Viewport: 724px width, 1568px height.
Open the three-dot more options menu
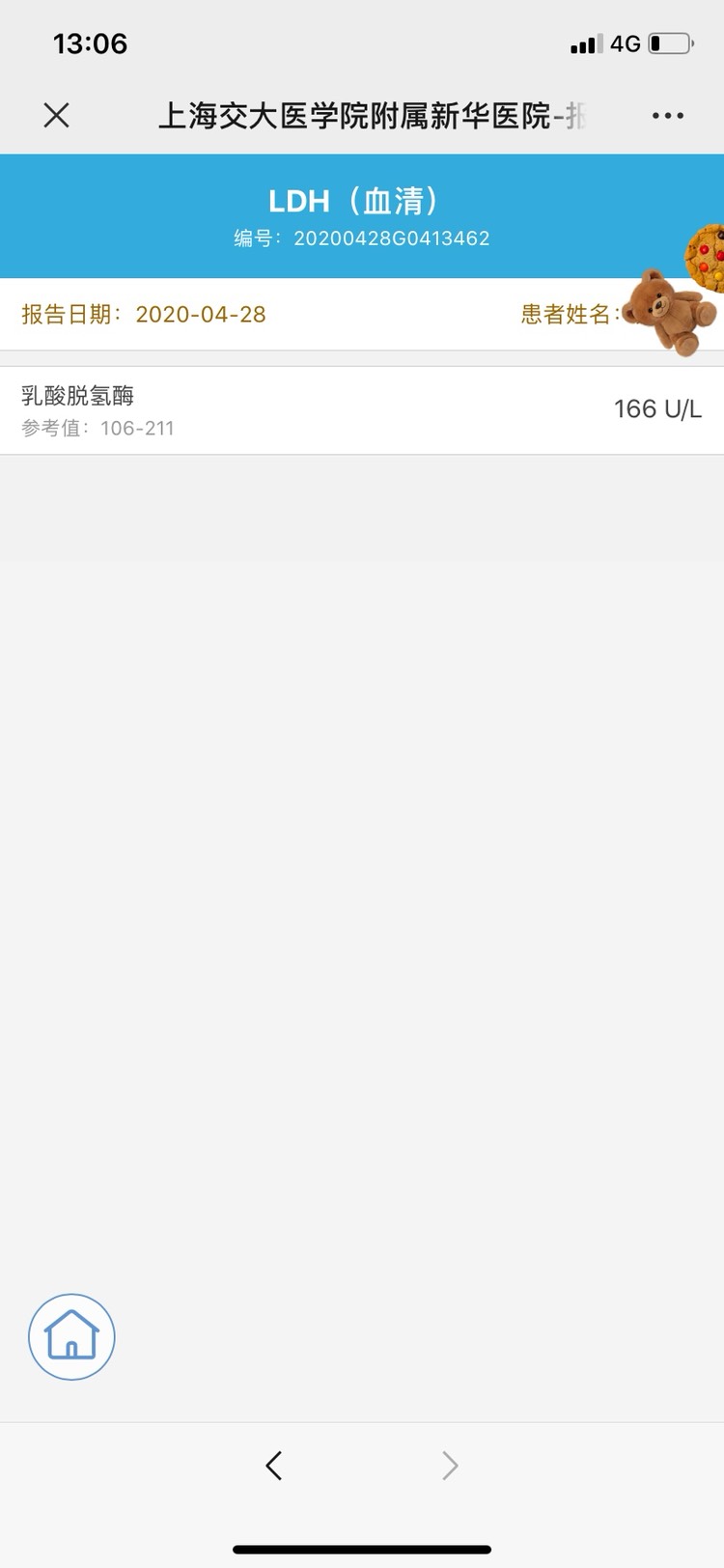668,116
